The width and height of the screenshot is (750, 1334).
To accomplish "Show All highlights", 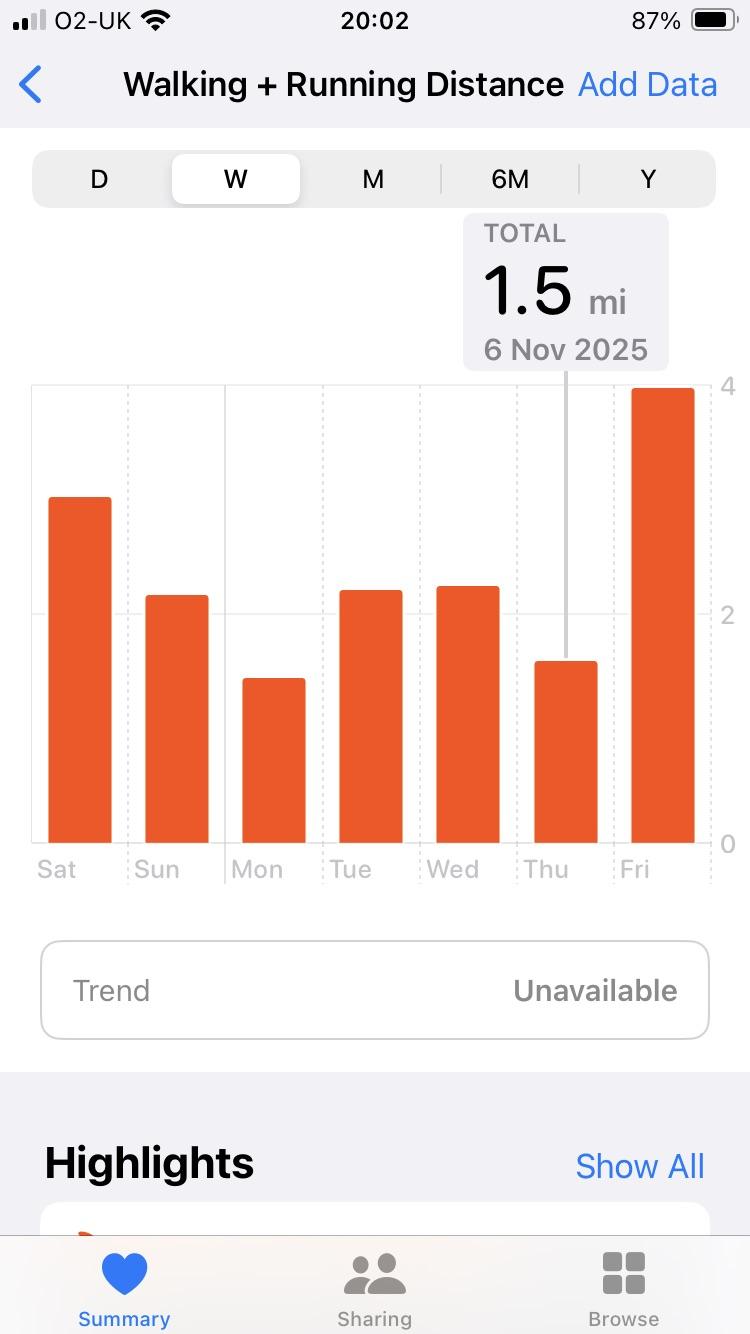I will click(640, 1166).
